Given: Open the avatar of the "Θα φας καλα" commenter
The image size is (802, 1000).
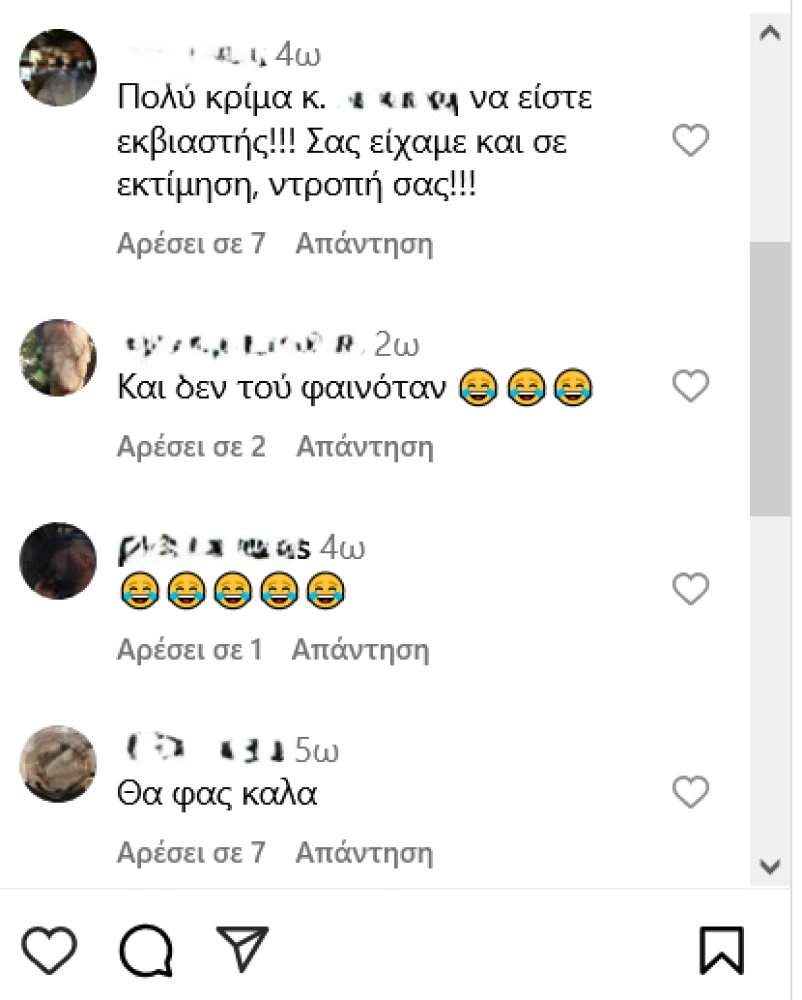Looking at the screenshot, I should click(x=57, y=763).
